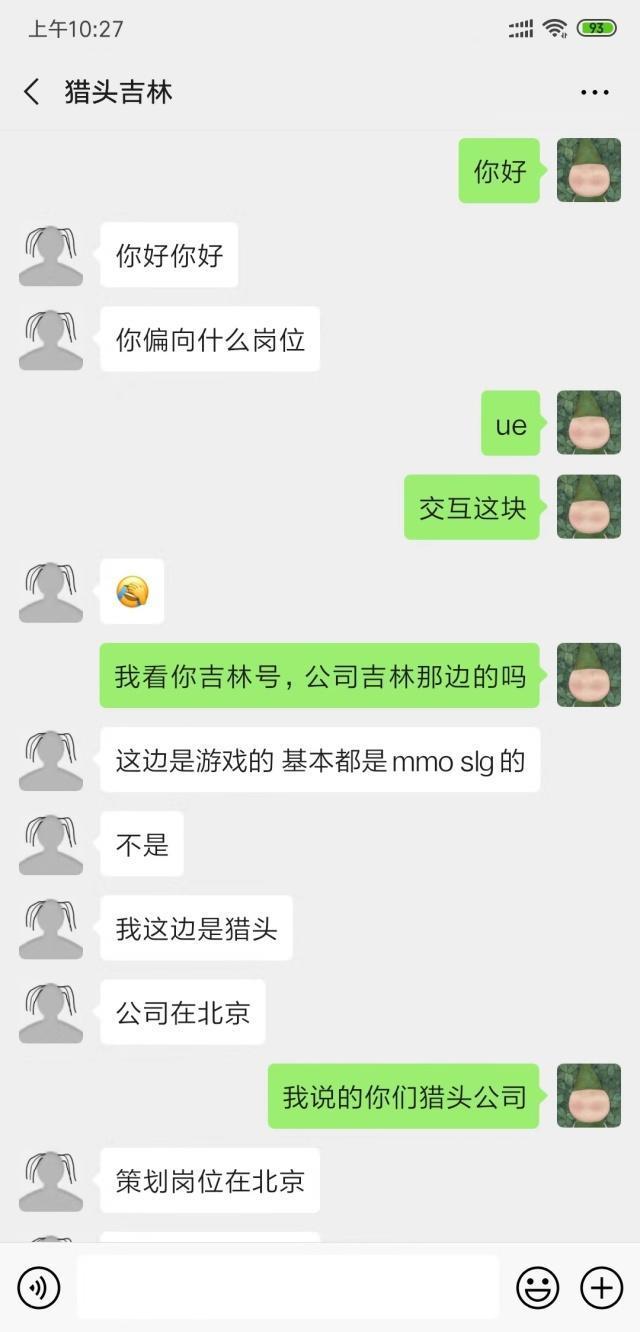Open contact avatar beside 你偏向什么岗位
Image resolution: width=640 pixels, height=1332 pixels.
coord(51,340)
